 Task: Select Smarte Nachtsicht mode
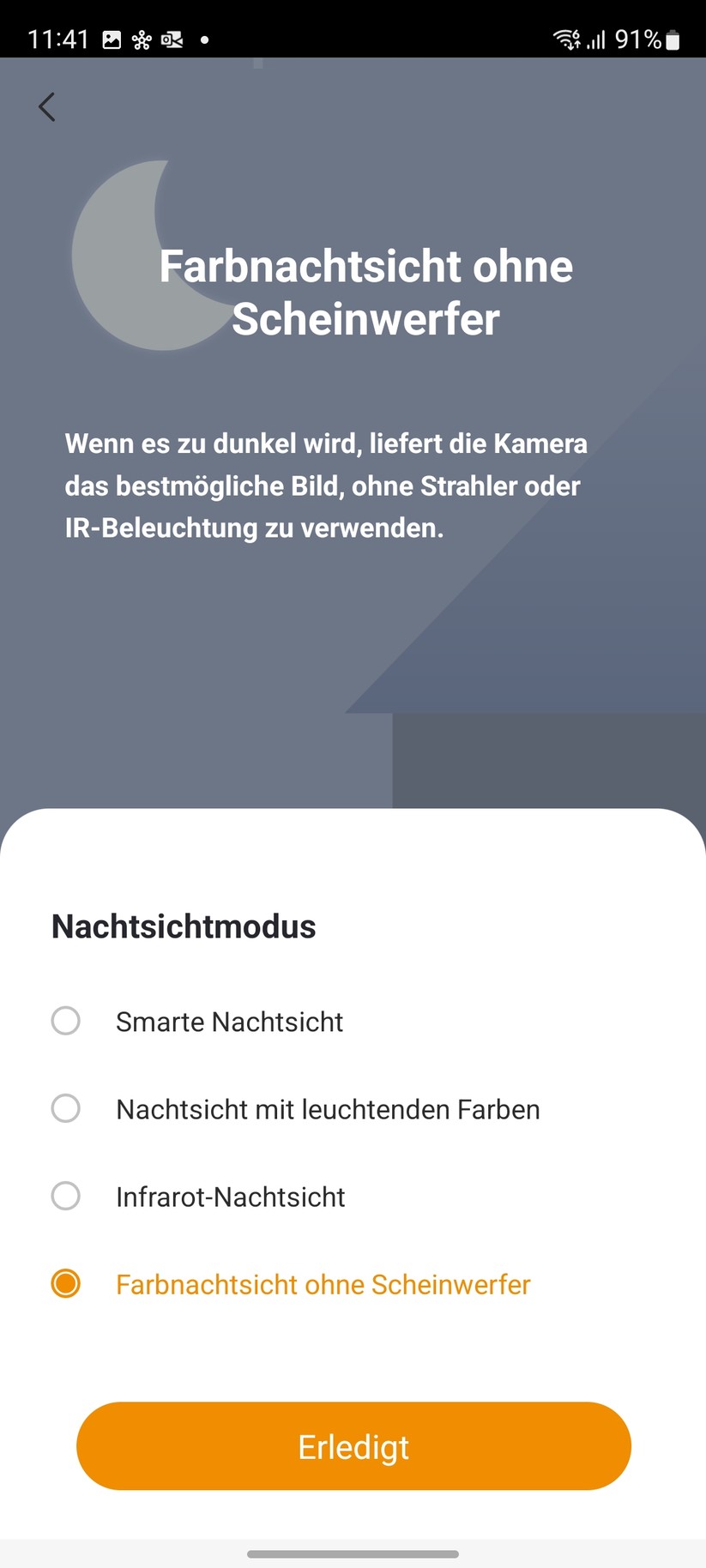[x=66, y=1021]
